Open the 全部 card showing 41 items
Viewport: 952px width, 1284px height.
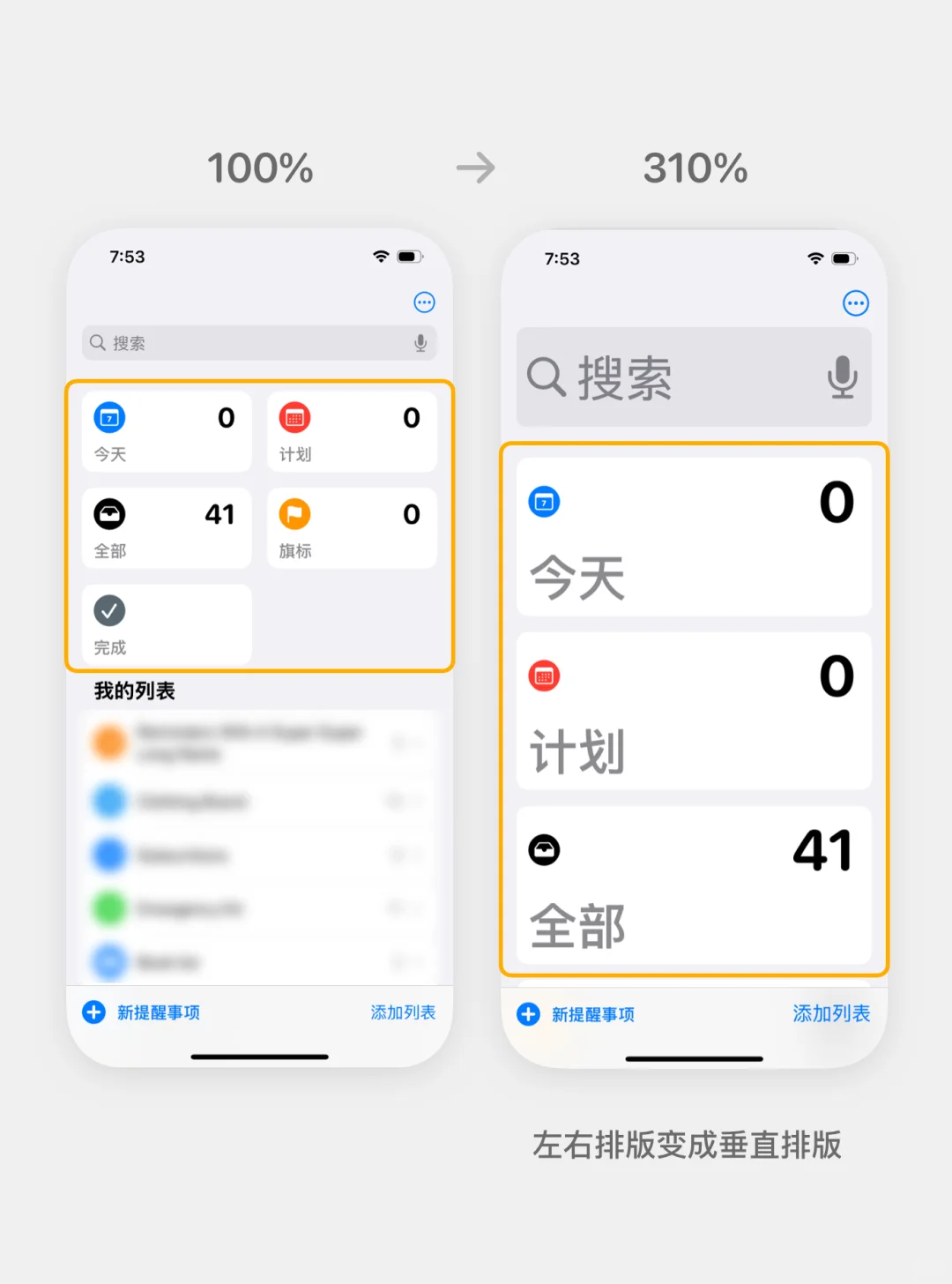(x=693, y=885)
